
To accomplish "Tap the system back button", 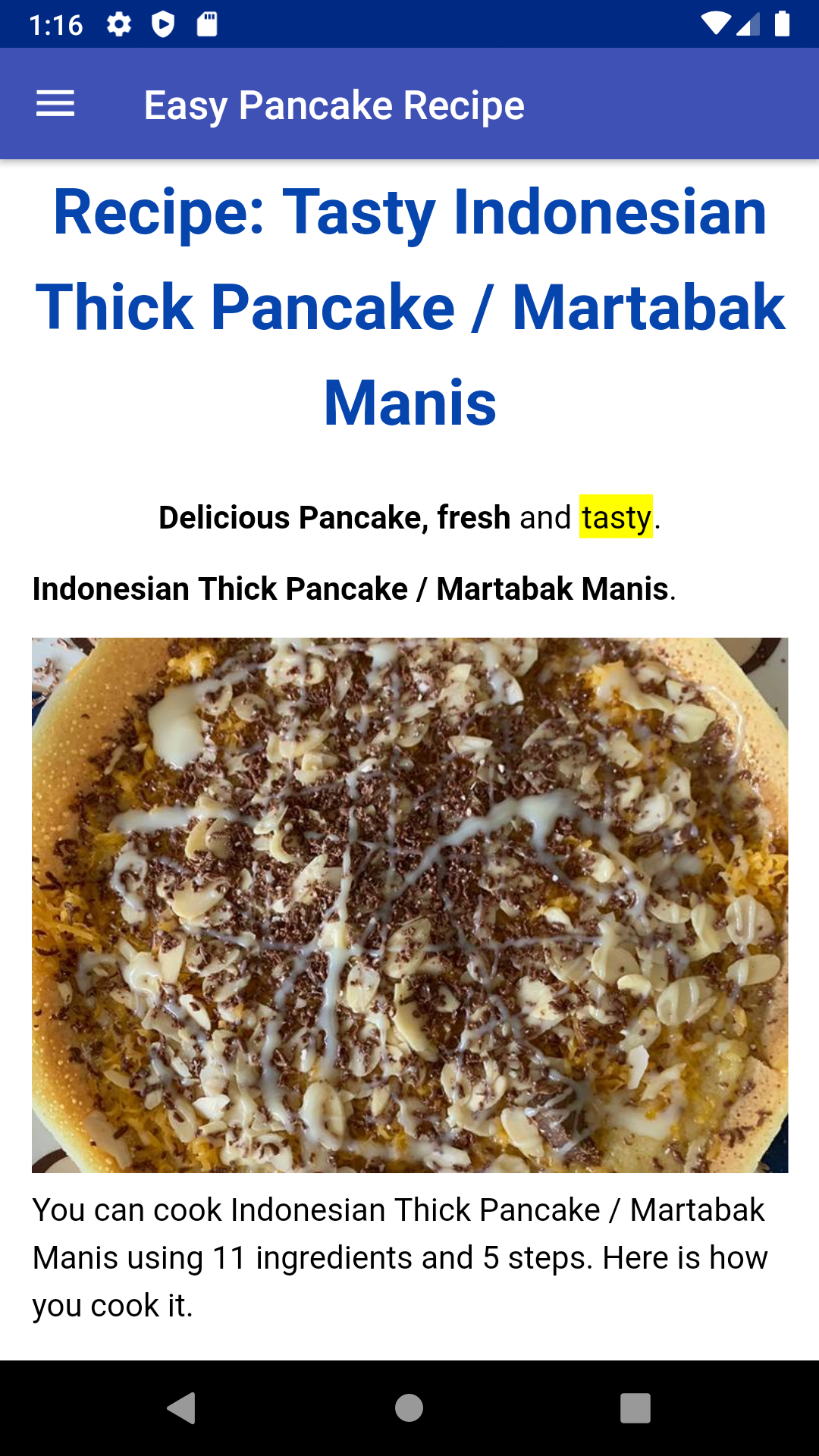I will (x=182, y=1408).
